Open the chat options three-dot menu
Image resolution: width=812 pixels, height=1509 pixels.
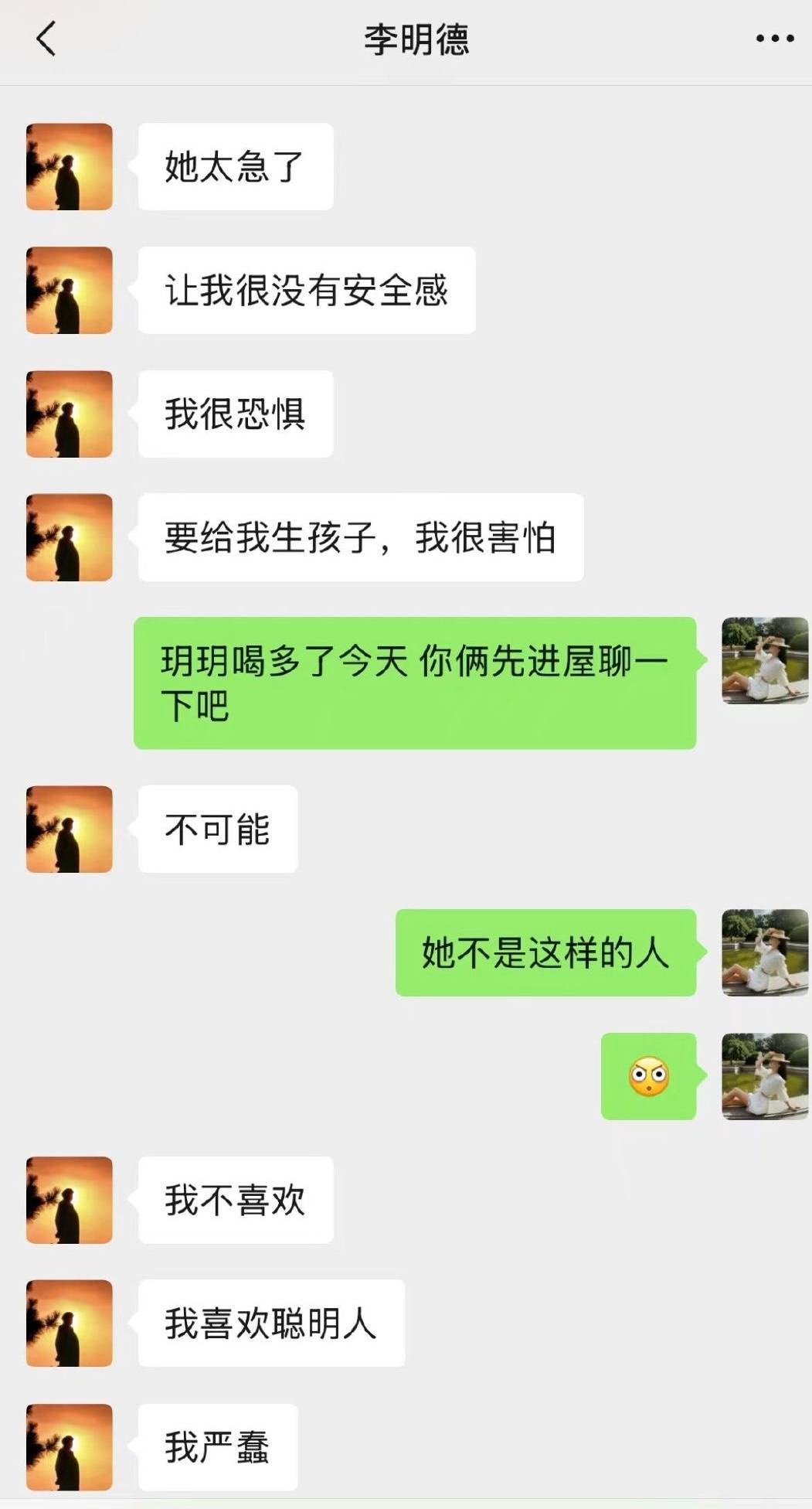point(774,39)
